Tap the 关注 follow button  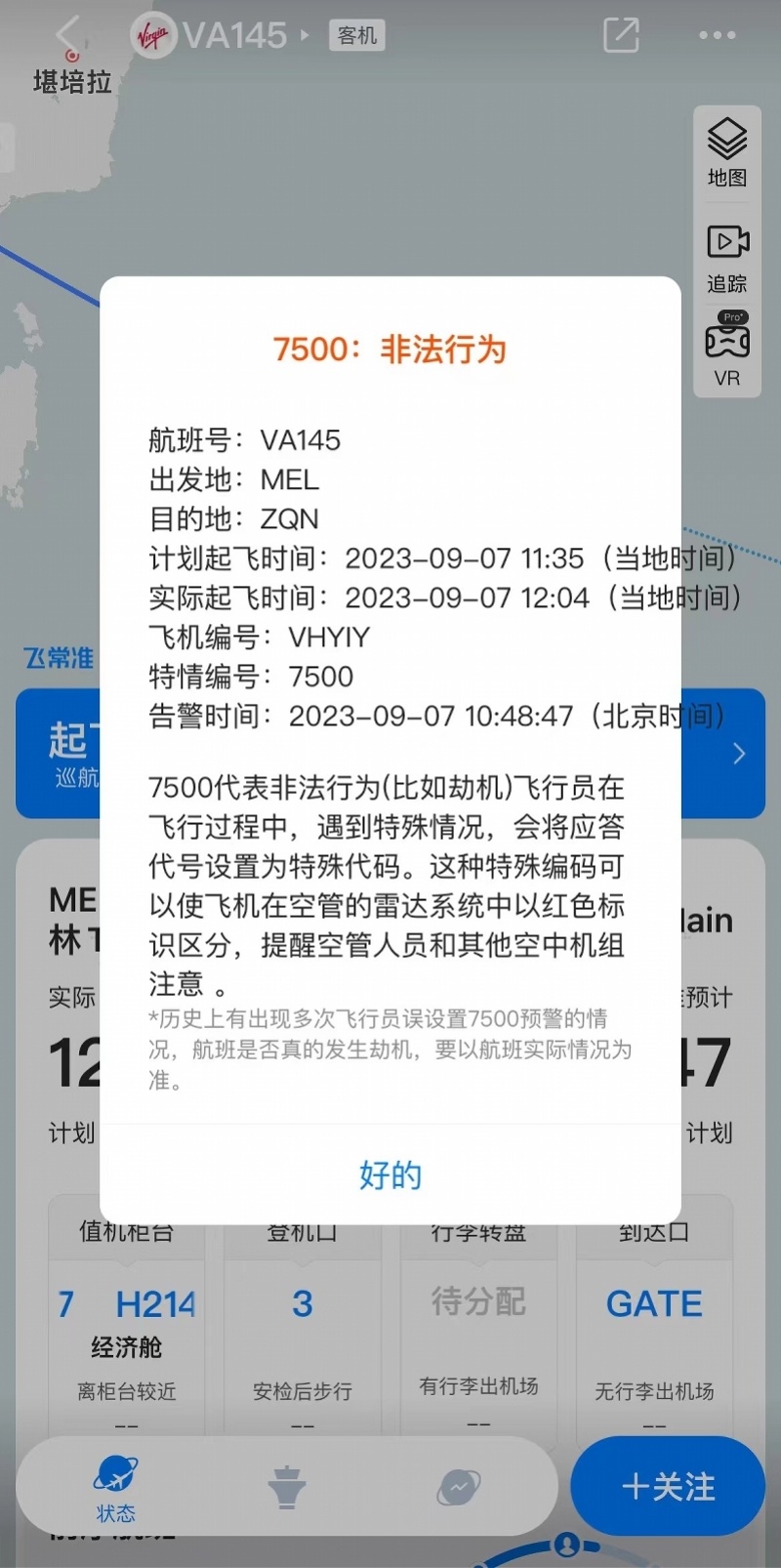pyautogui.click(x=668, y=1485)
